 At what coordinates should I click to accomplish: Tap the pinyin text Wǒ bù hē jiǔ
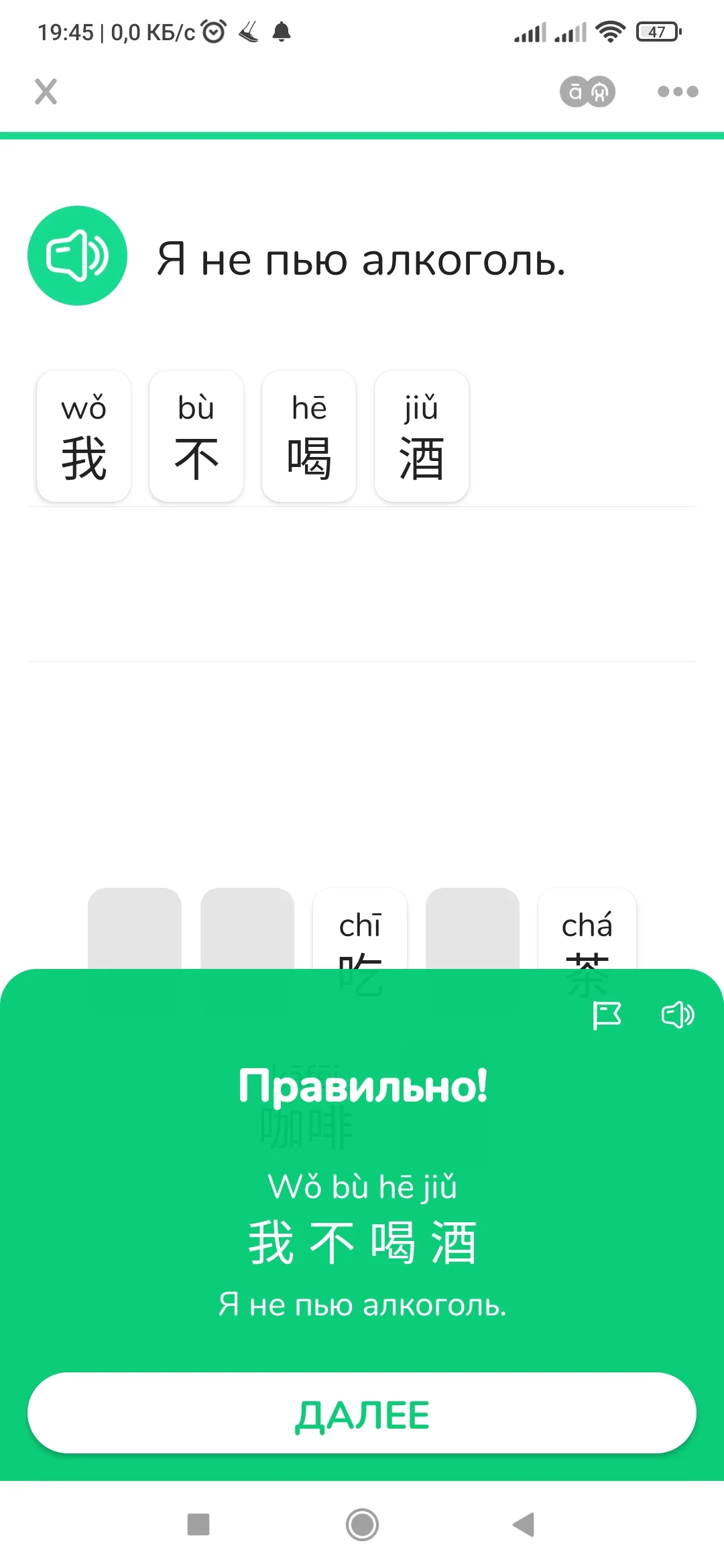[362, 1186]
